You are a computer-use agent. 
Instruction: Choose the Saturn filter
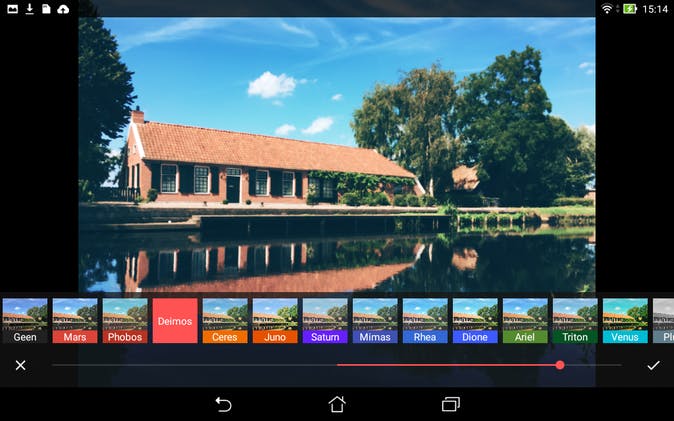tap(325, 321)
